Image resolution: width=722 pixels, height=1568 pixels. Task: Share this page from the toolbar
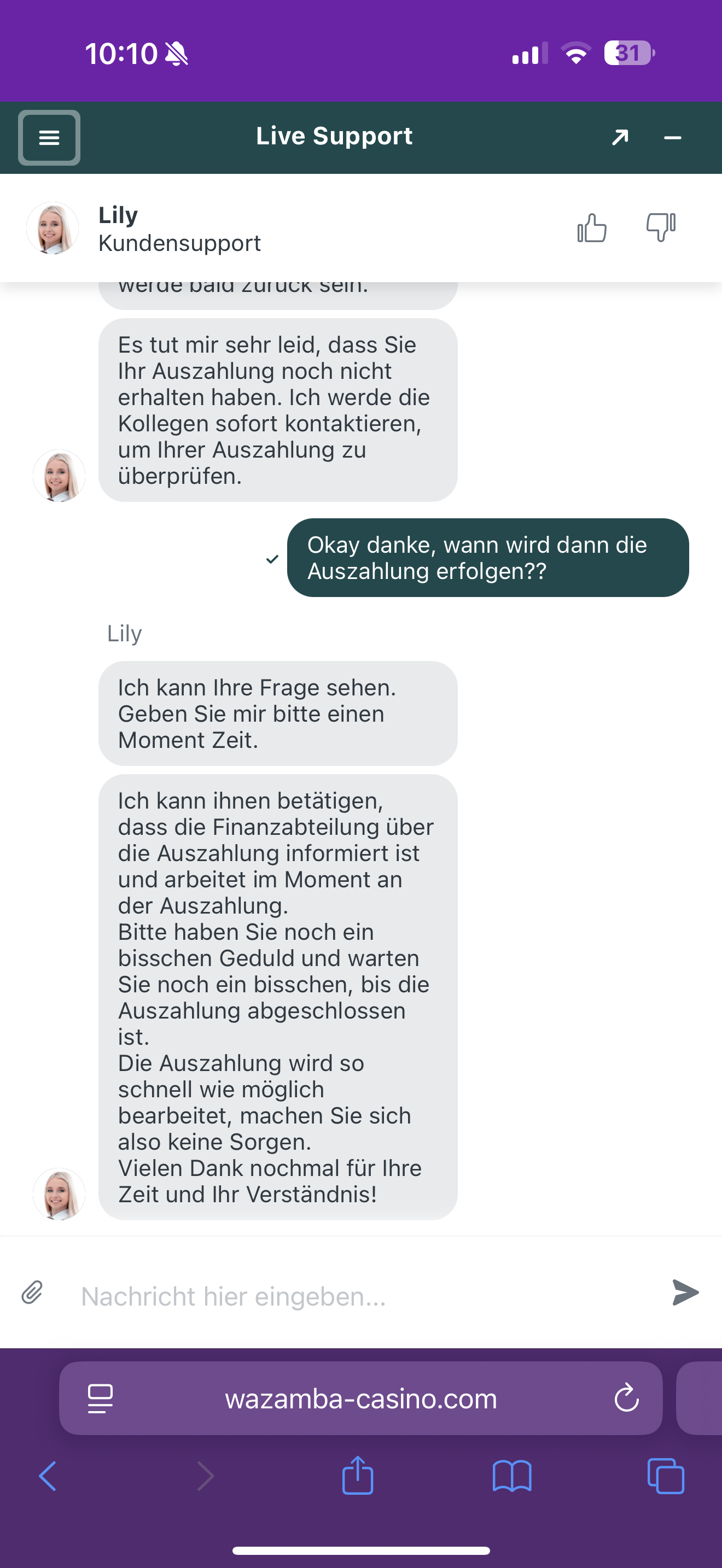point(357,1476)
